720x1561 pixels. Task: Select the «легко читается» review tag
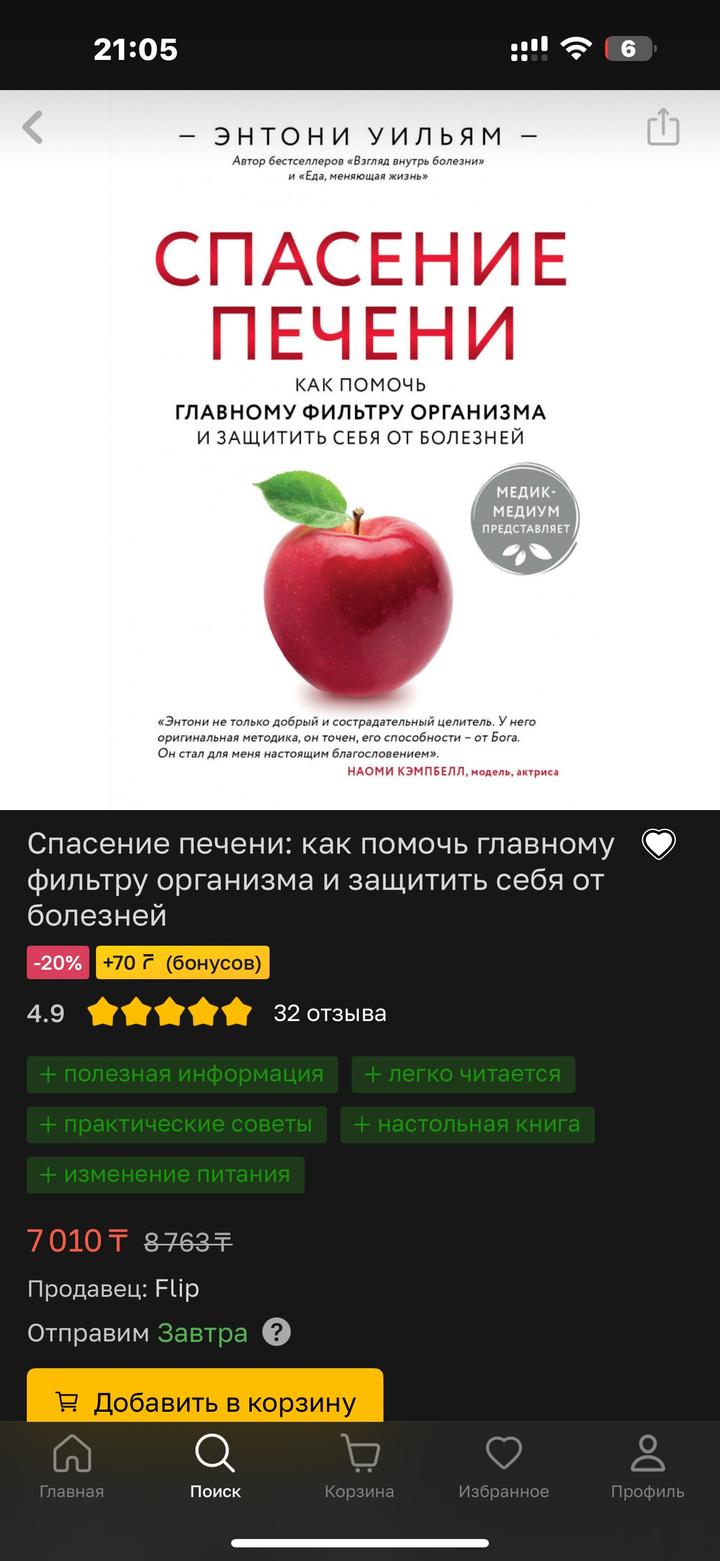click(463, 1074)
